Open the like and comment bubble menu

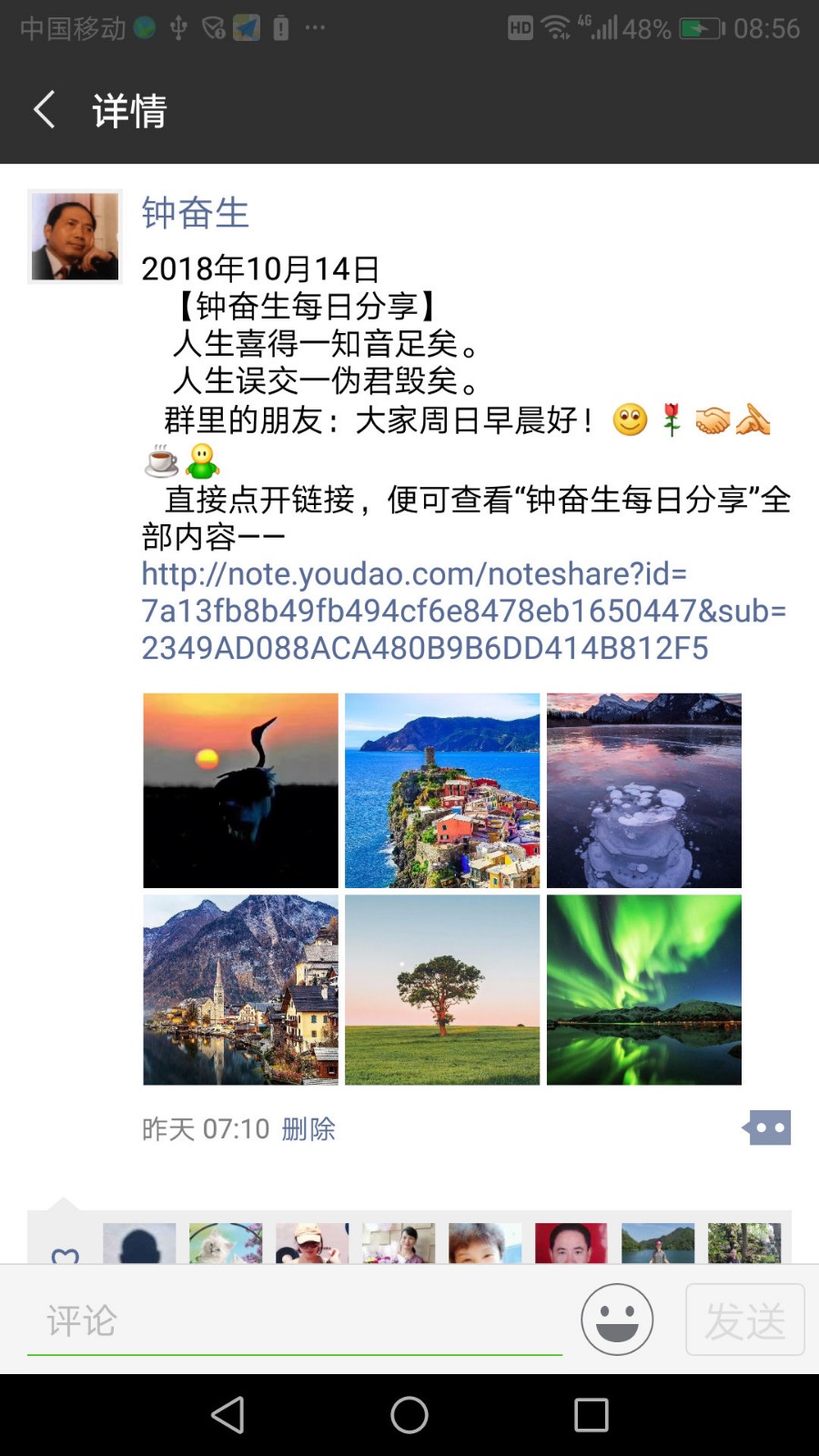[x=768, y=1128]
